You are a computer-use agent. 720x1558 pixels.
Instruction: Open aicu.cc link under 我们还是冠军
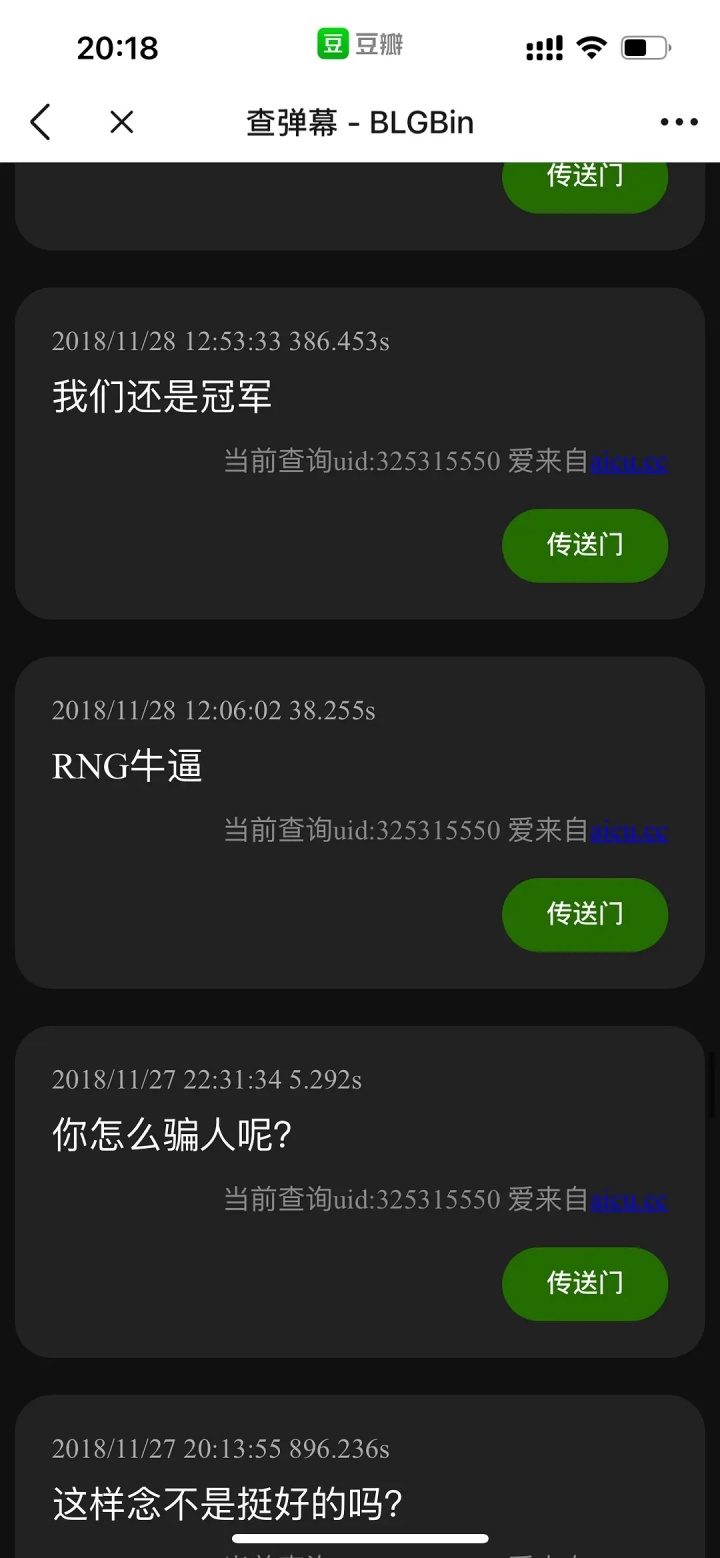(629, 462)
